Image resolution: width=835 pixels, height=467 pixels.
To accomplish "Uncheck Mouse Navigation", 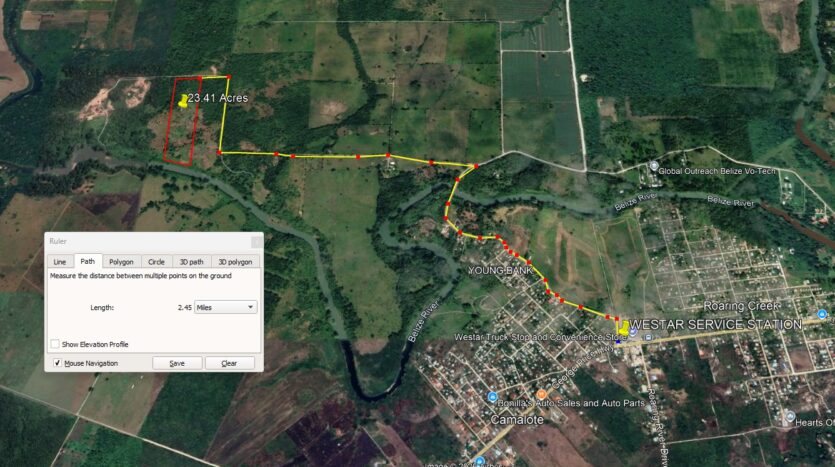I will click(56, 363).
